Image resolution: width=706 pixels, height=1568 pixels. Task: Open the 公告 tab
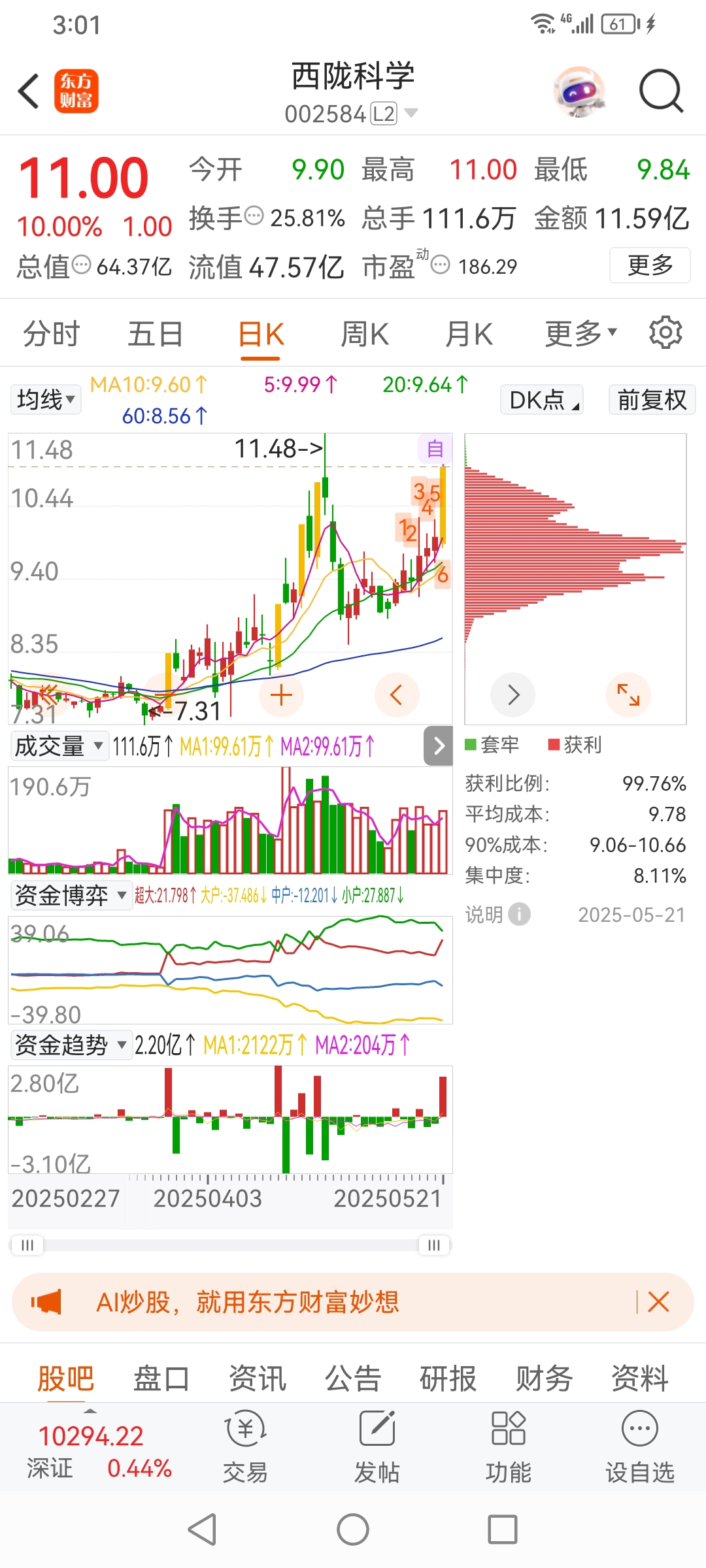(353, 1379)
